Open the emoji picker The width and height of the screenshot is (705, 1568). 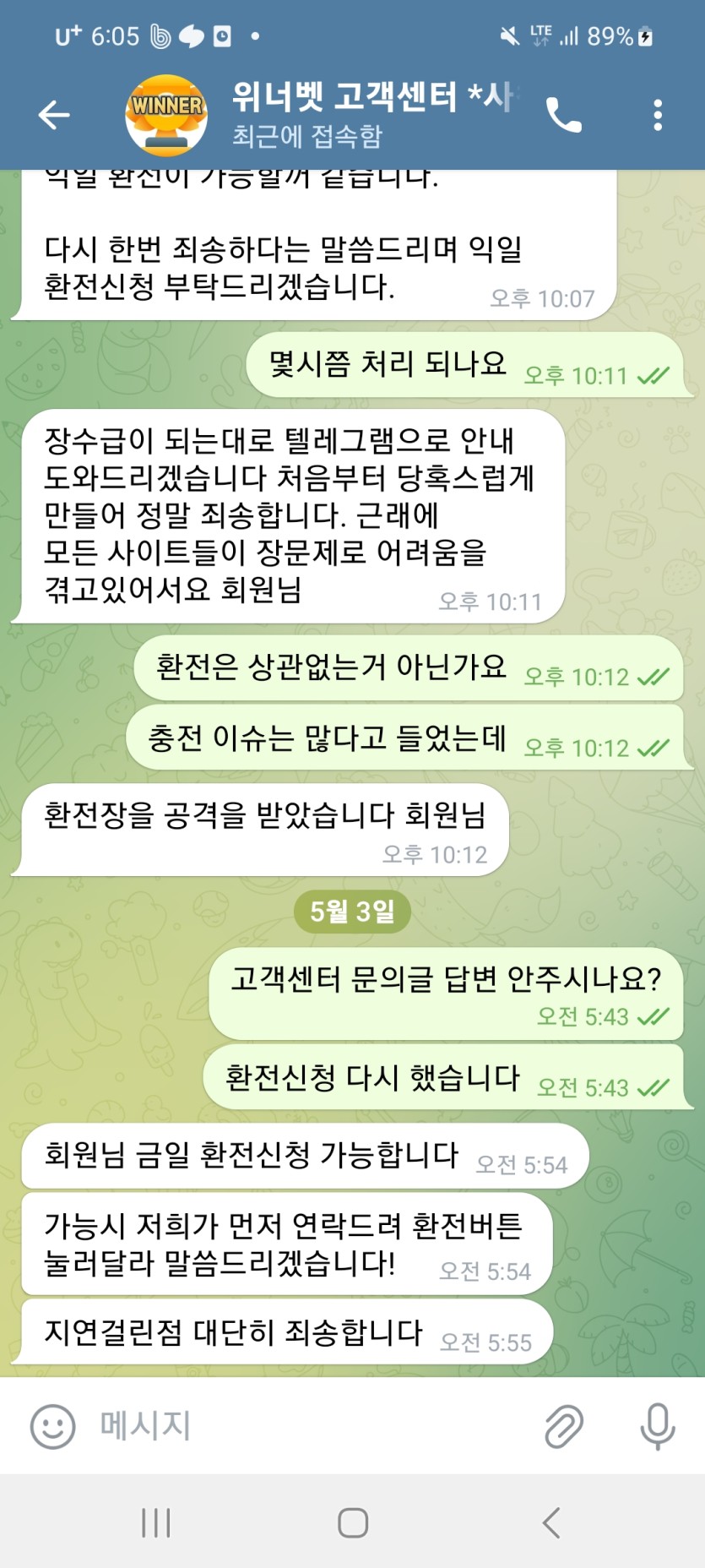point(52,1427)
